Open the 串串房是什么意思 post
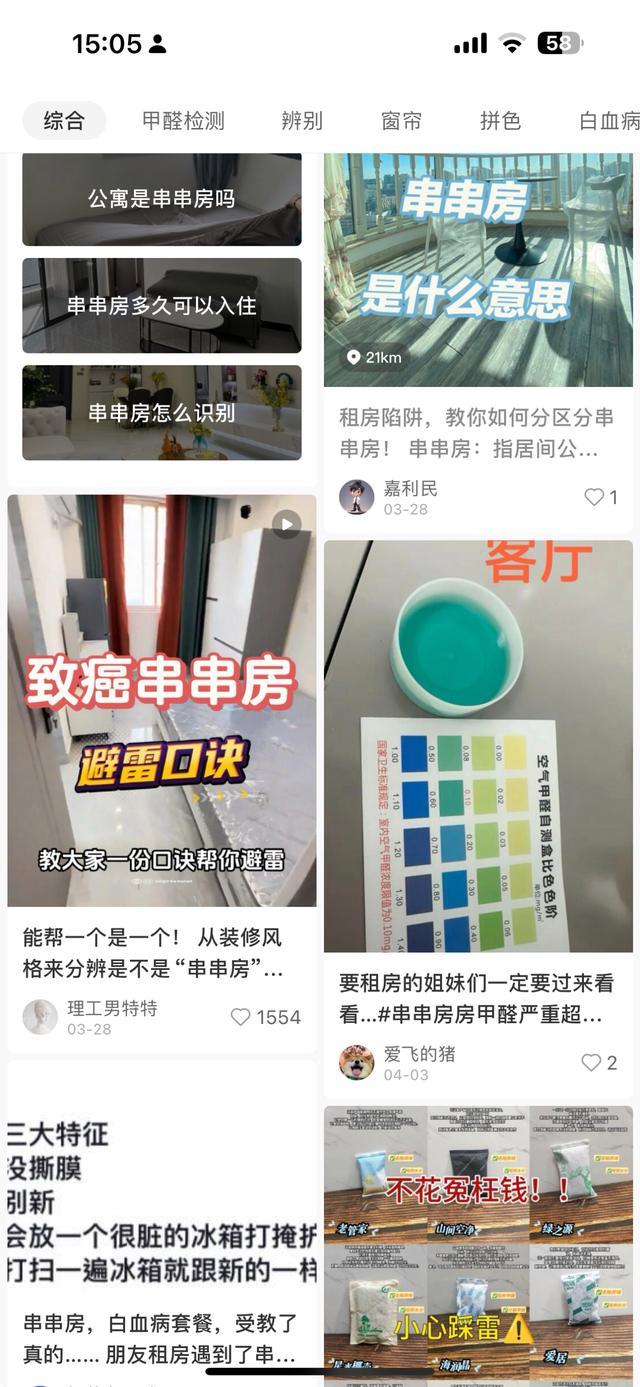Viewport: 640px width, 1387px height. coord(478,270)
